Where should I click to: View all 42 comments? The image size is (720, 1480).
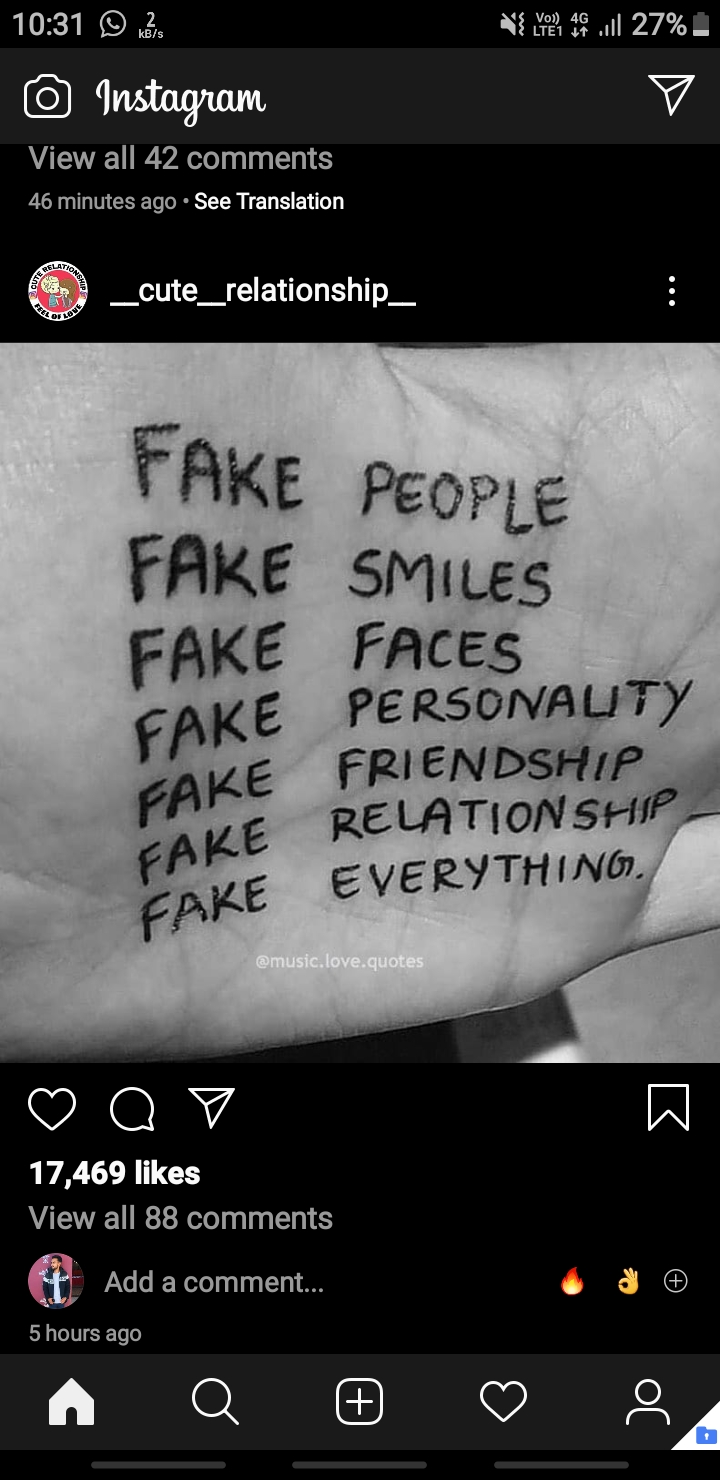pos(180,159)
